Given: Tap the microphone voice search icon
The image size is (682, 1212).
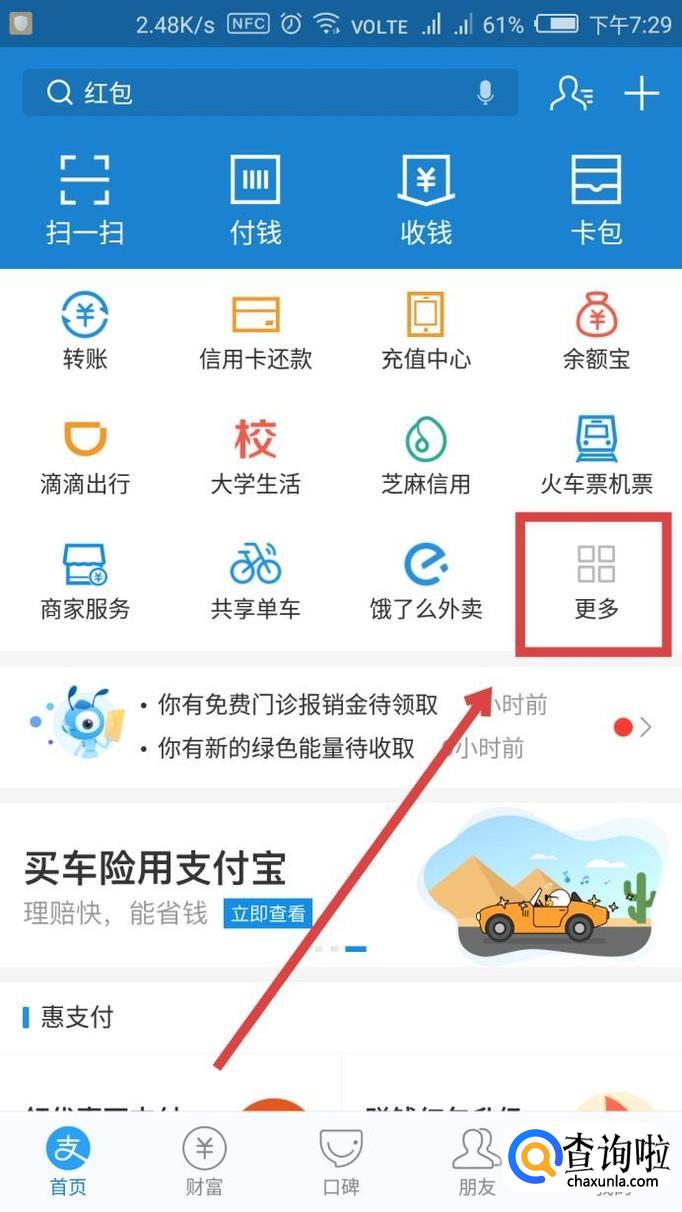Looking at the screenshot, I should 485,93.
